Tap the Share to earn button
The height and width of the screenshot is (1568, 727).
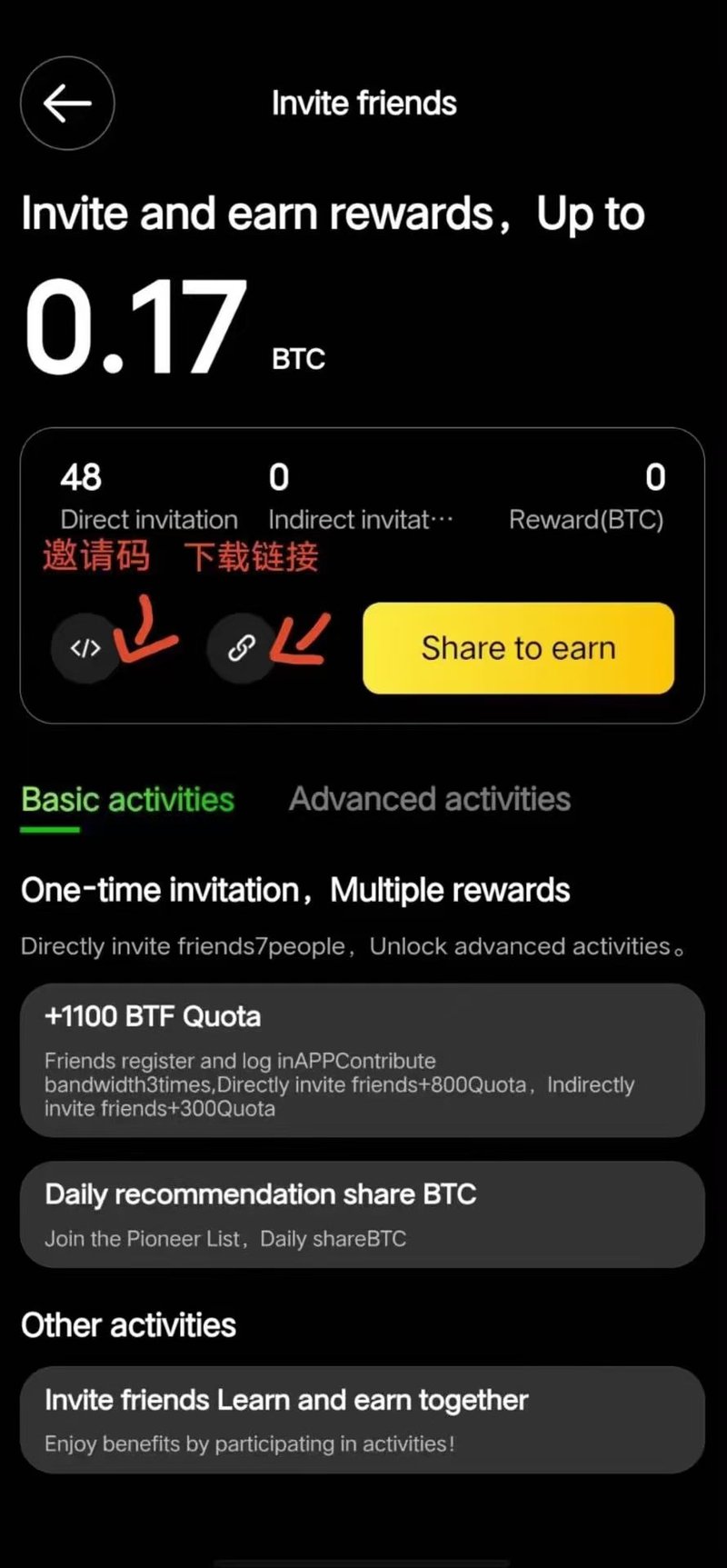[518, 648]
